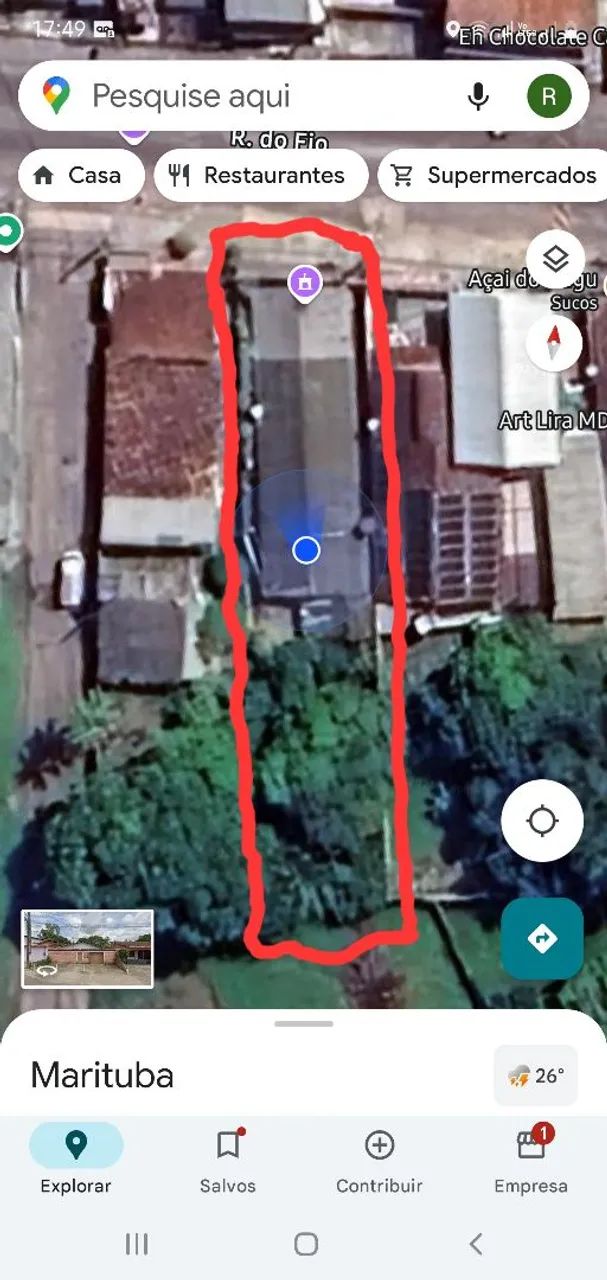Viewport: 607px width, 1280px height.
Task: Start voice search with the microphone
Action: click(478, 96)
